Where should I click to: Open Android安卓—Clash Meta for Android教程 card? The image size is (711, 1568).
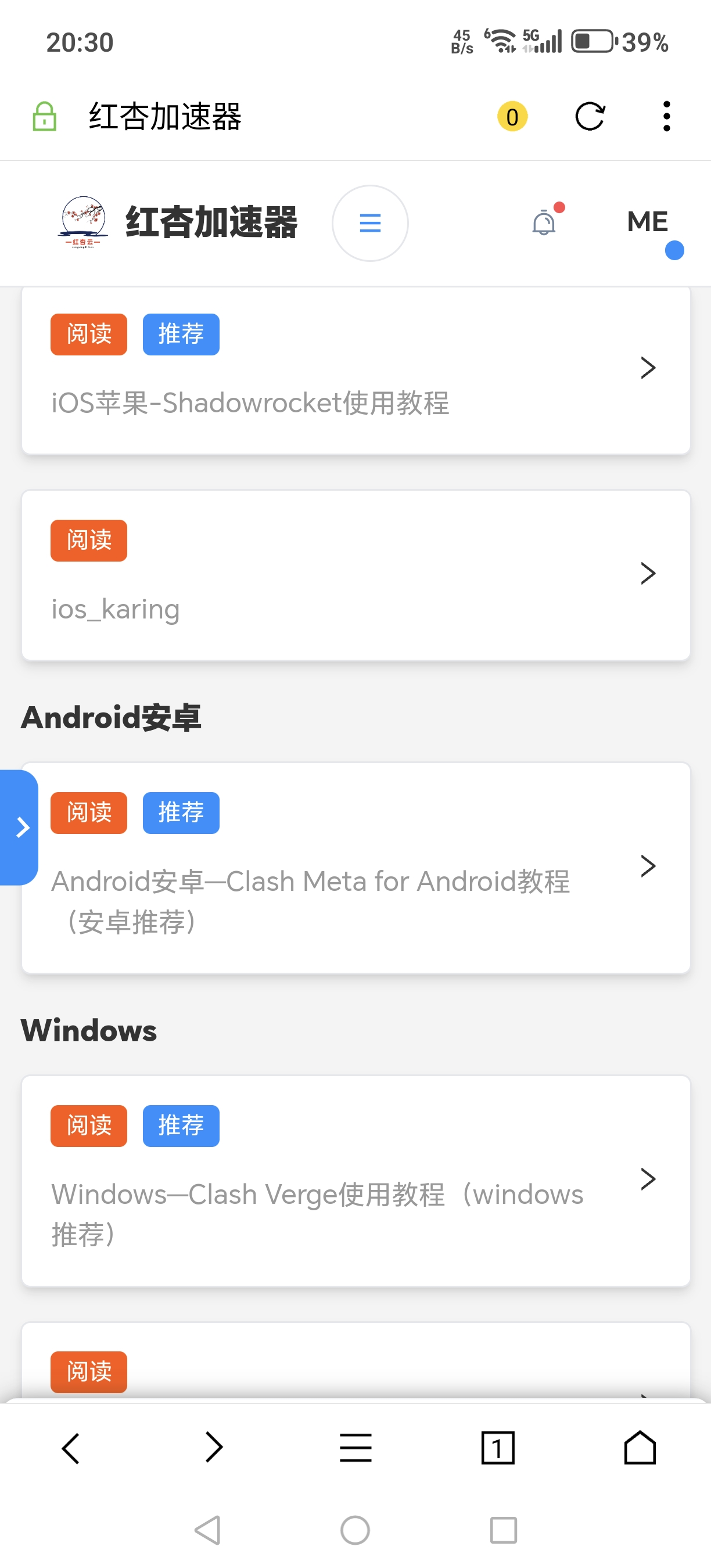(355, 868)
